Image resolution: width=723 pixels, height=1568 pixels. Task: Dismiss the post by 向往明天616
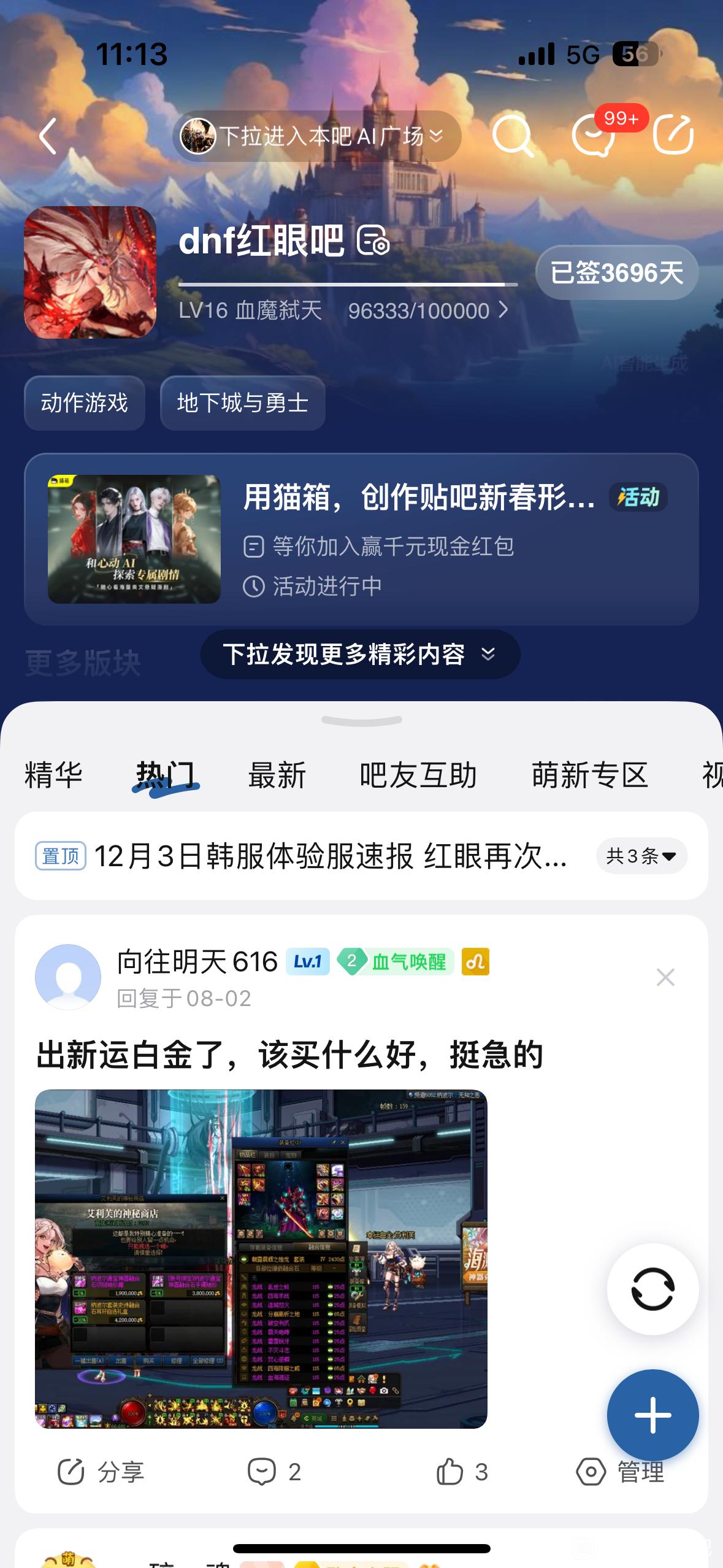point(665,977)
